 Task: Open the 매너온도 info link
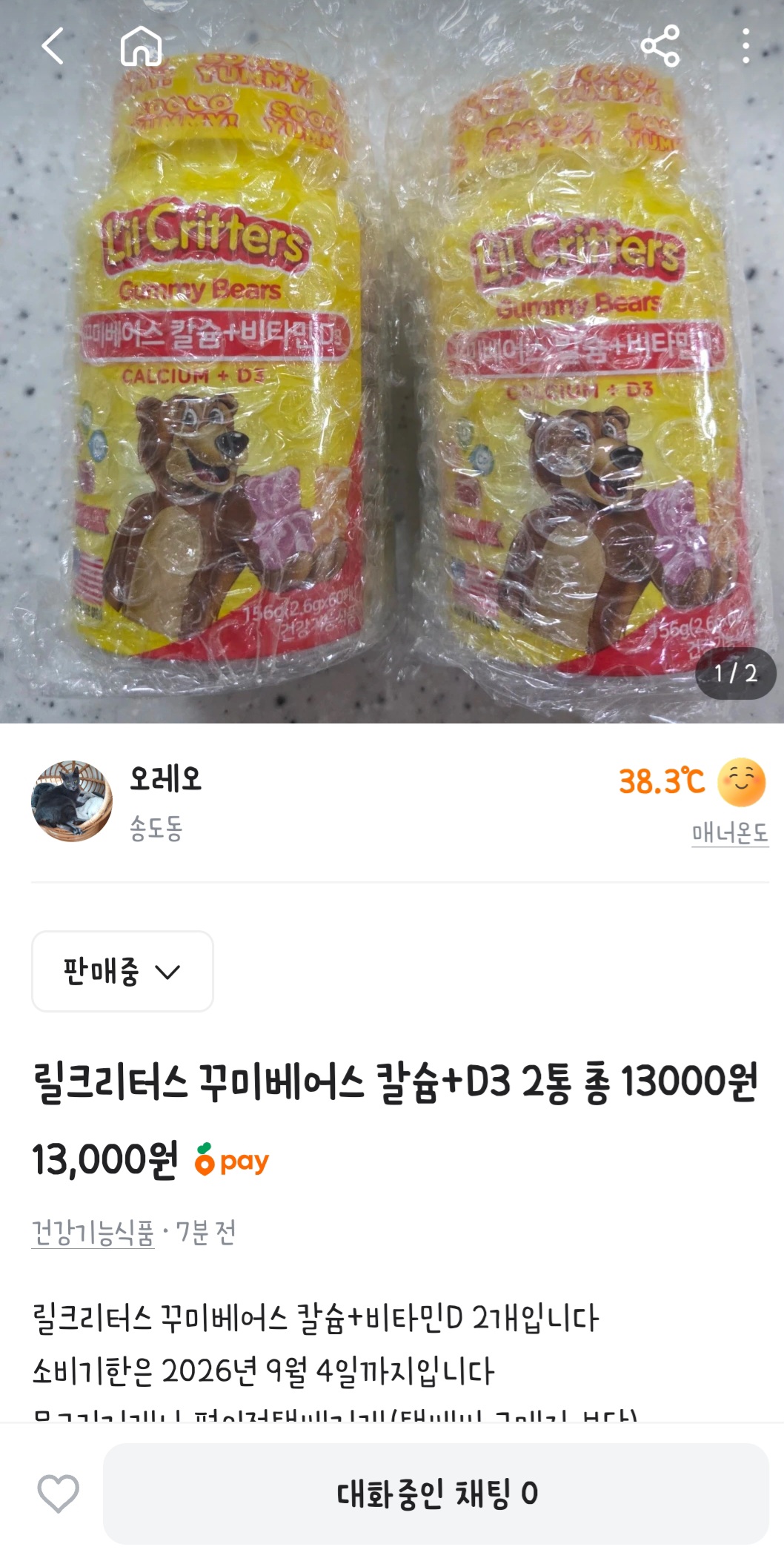(x=729, y=834)
